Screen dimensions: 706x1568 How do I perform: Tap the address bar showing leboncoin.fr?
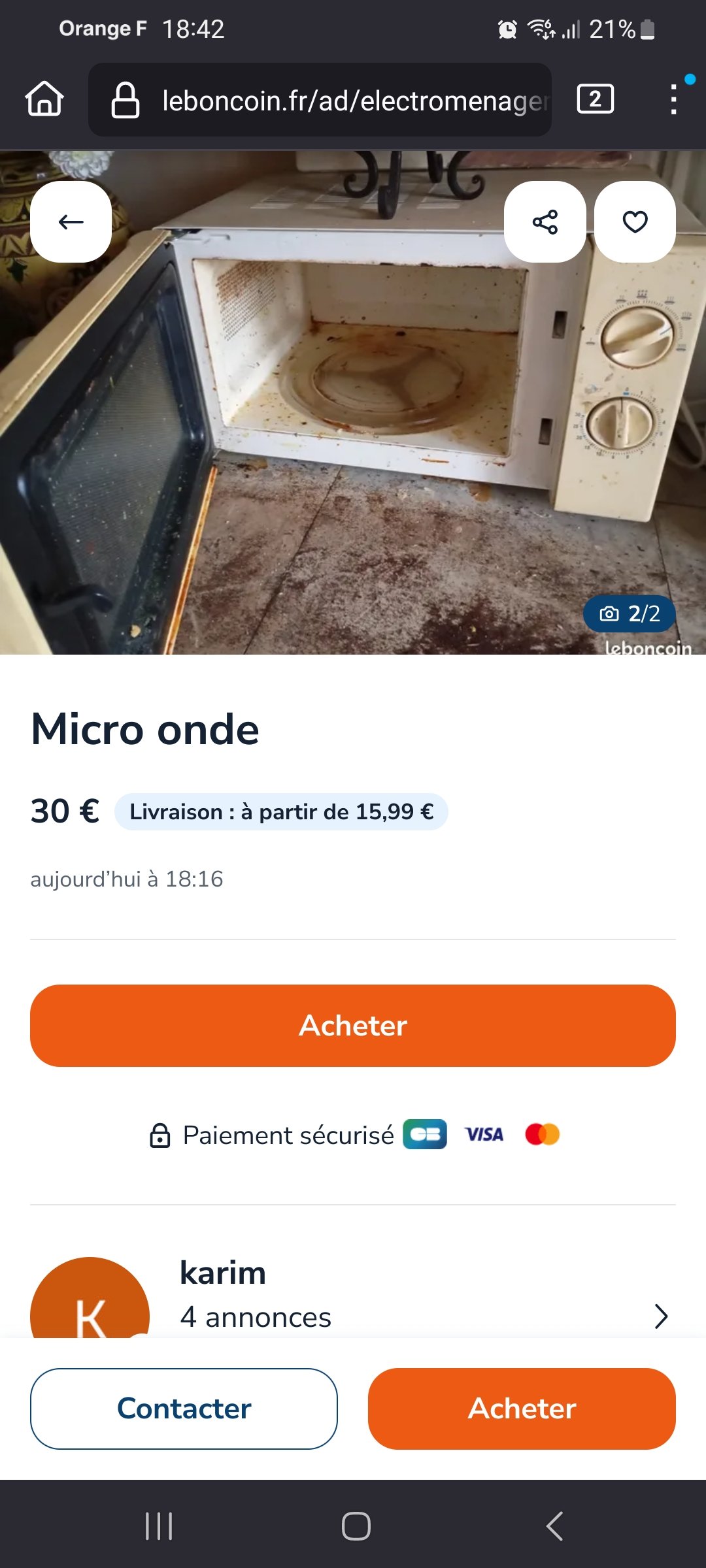327,101
